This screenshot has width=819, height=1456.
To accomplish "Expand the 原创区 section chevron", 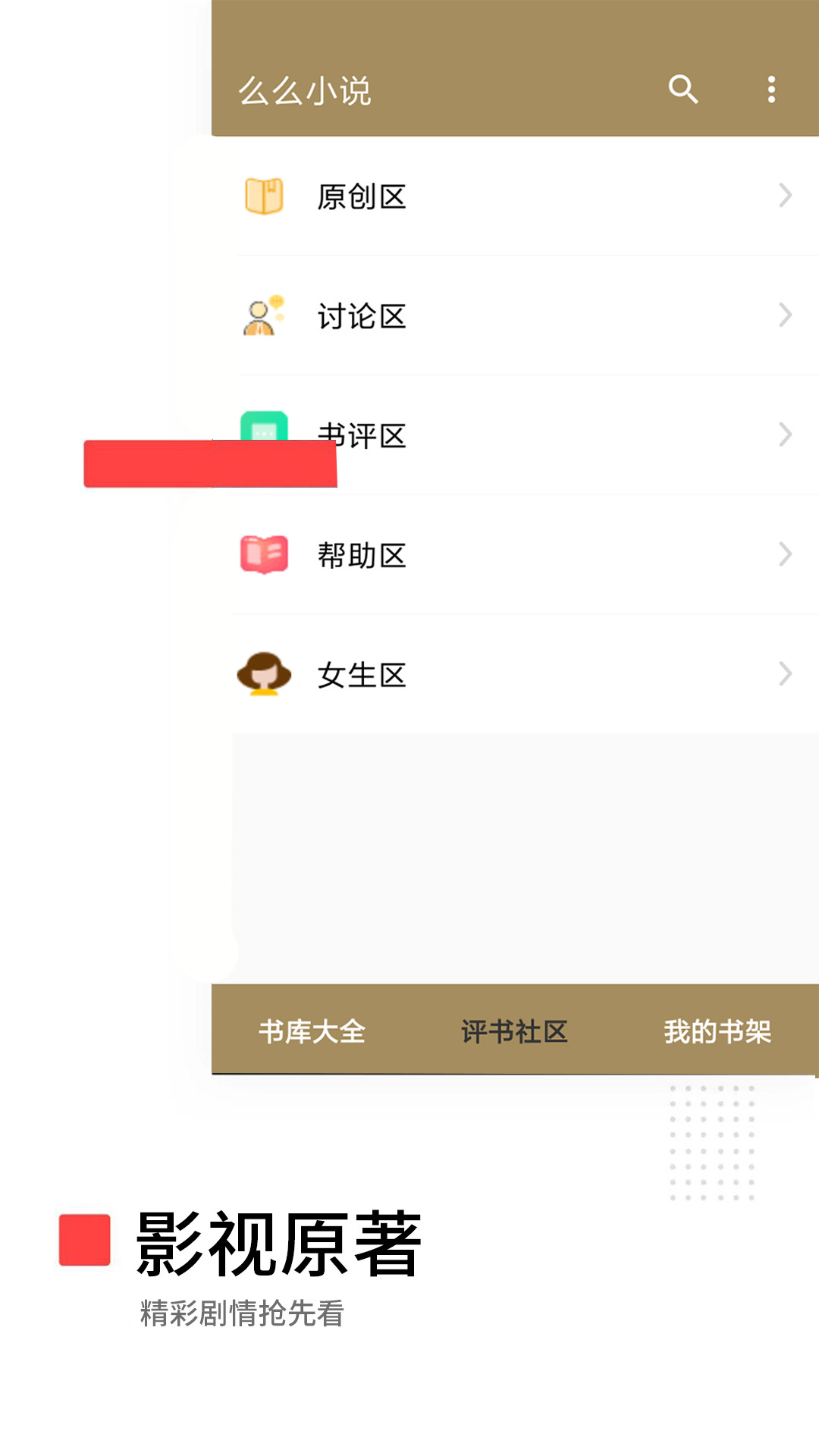I will 785,196.
